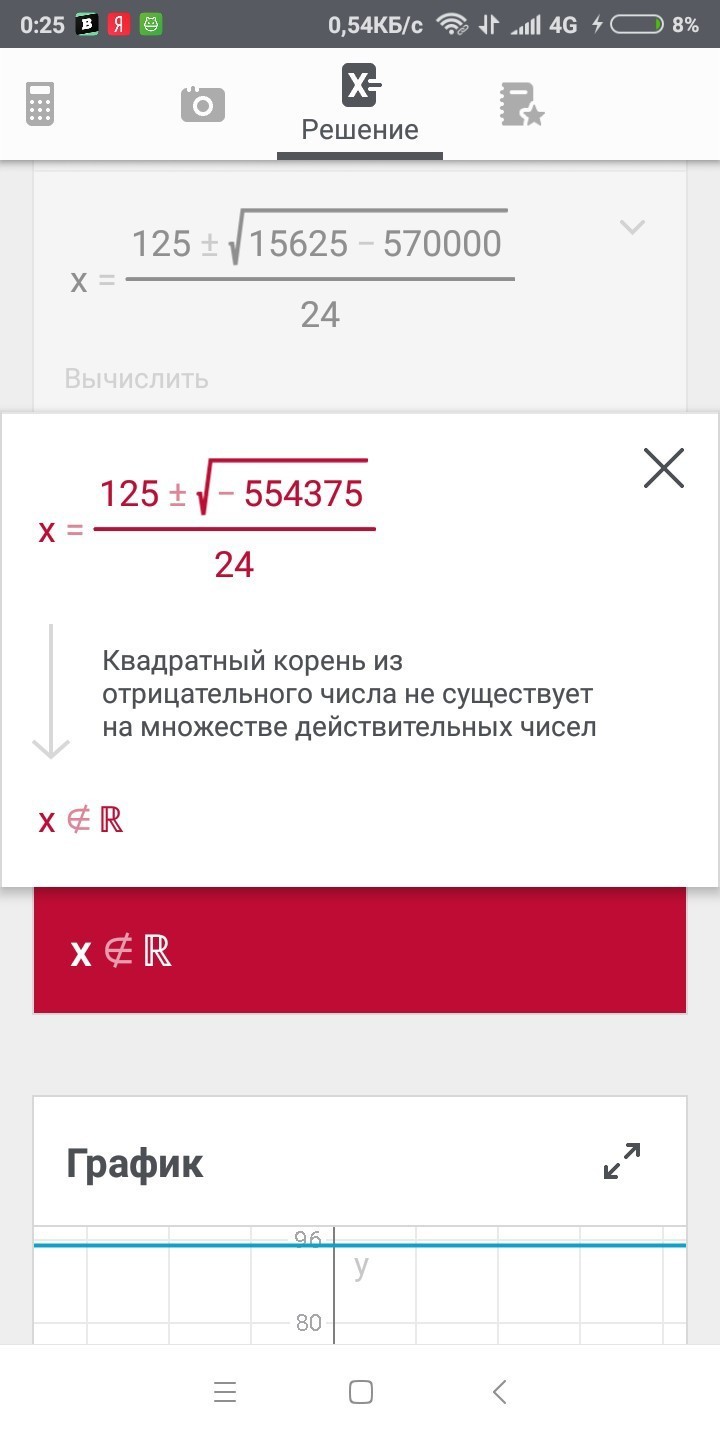Image resolution: width=720 pixels, height=1440 pixels.
Task: Close the explanation popup with X
Action: [664, 468]
